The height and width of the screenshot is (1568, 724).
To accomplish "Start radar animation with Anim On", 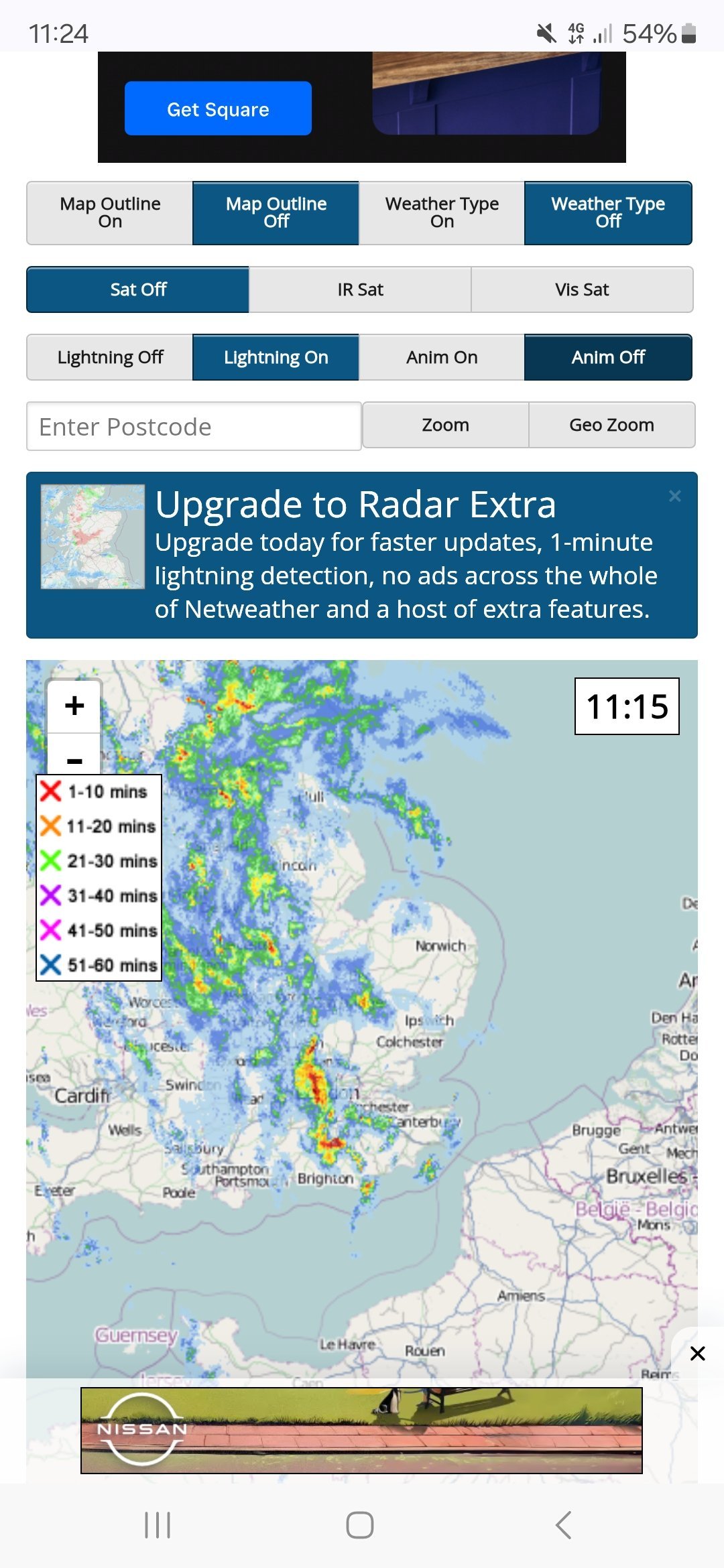I will pos(442,357).
